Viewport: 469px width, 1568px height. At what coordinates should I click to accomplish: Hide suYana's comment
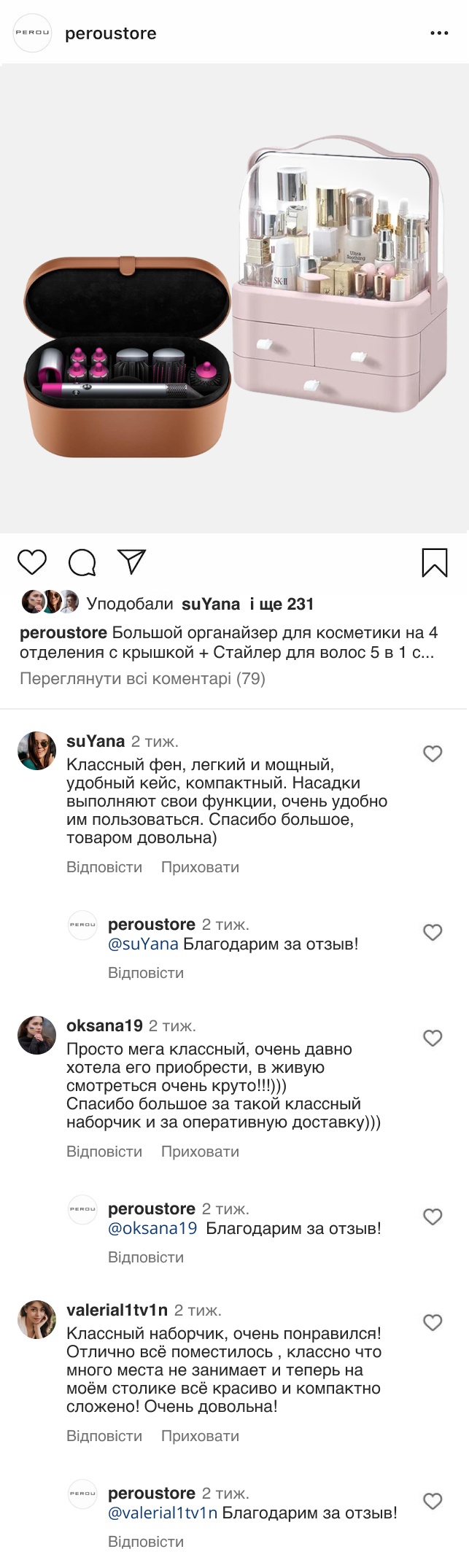[200, 867]
